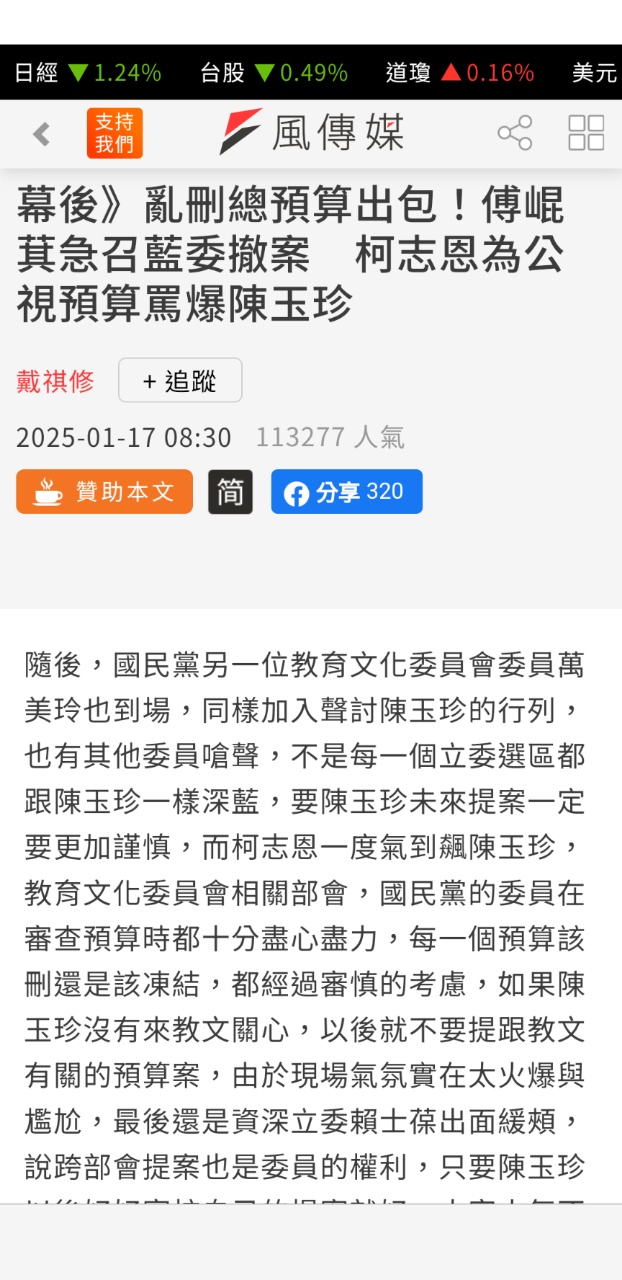Tap the 支持我們 support button

[x=115, y=134]
